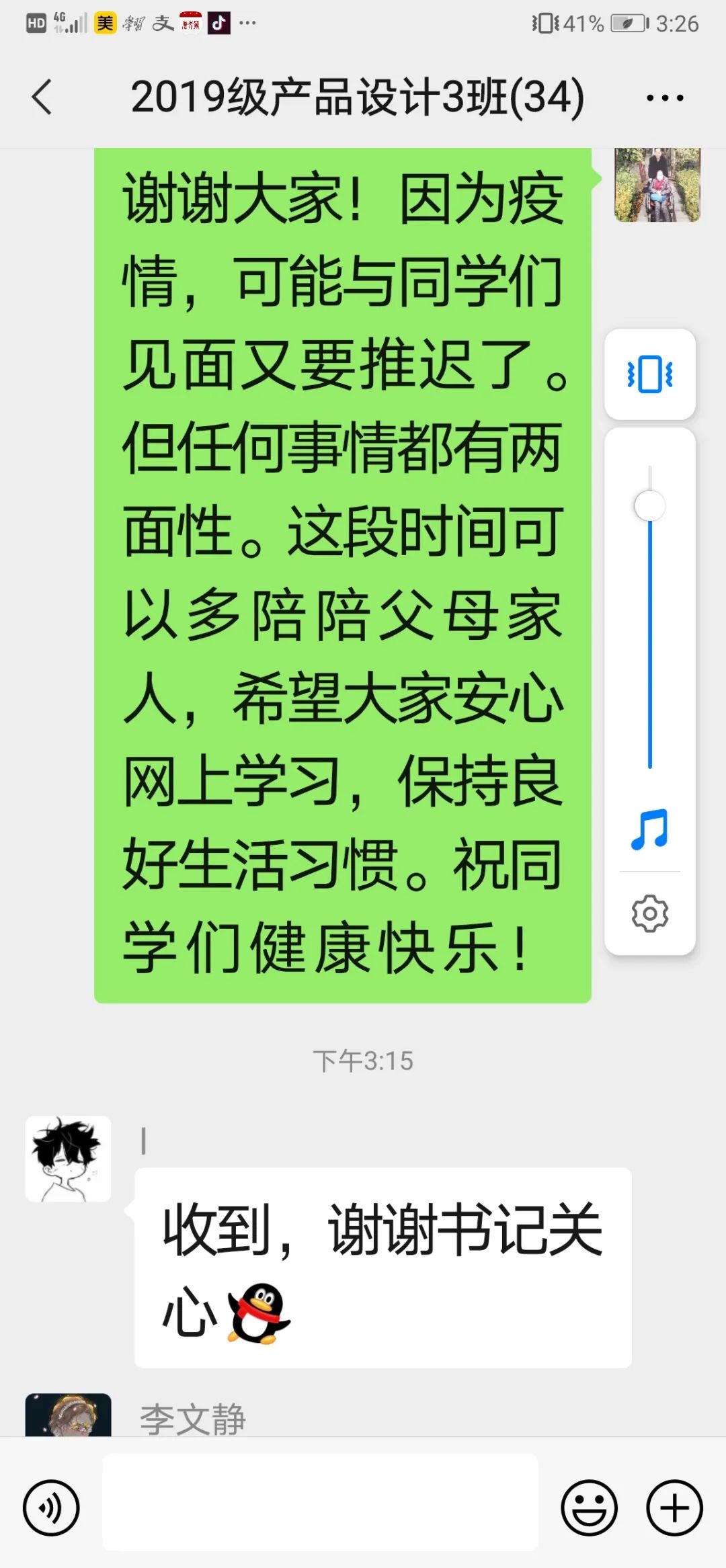Open sound settings gear

[649, 913]
